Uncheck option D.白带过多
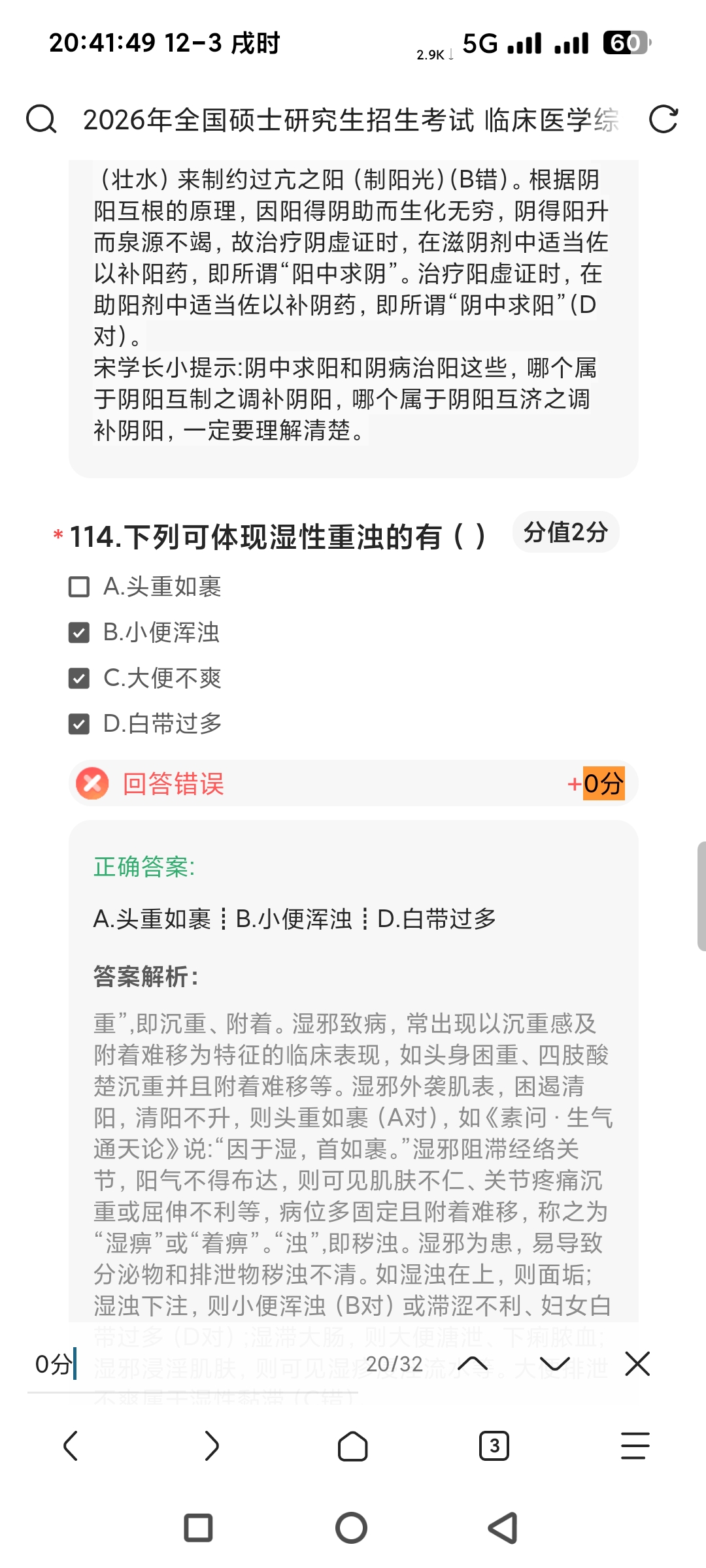 pyautogui.click(x=79, y=724)
